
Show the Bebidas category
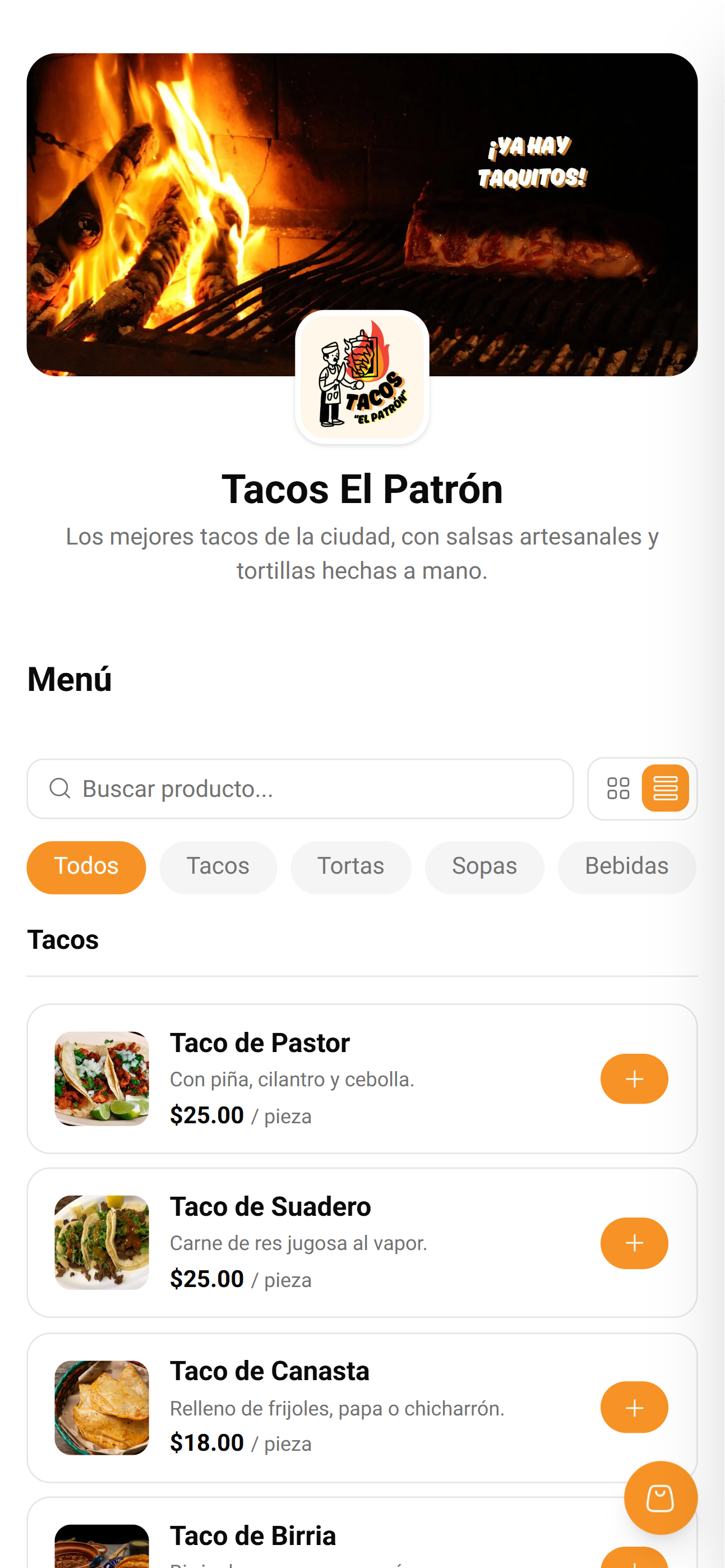[626, 867]
